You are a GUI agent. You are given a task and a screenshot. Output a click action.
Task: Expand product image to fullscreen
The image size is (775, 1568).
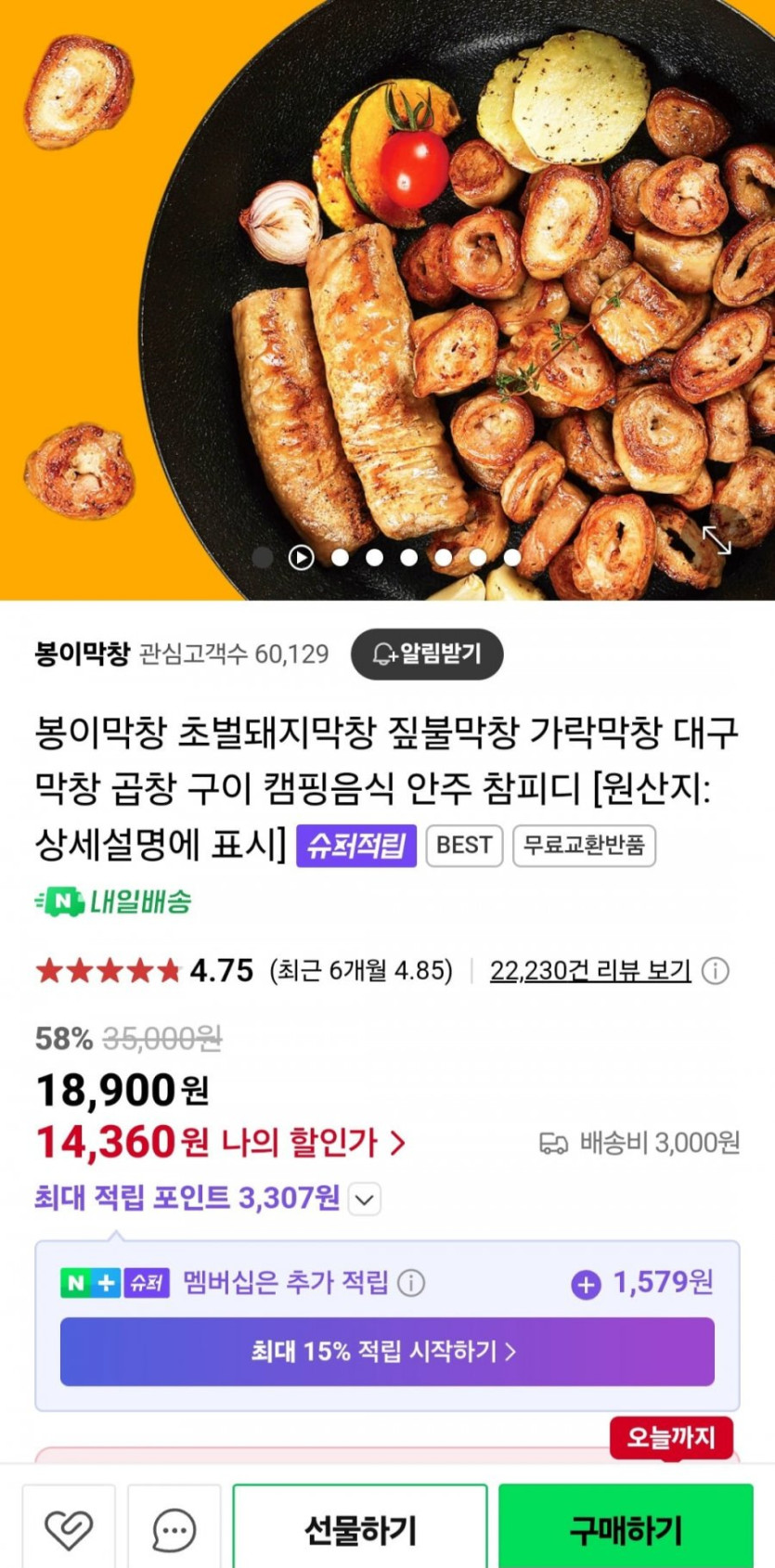(717, 540)
